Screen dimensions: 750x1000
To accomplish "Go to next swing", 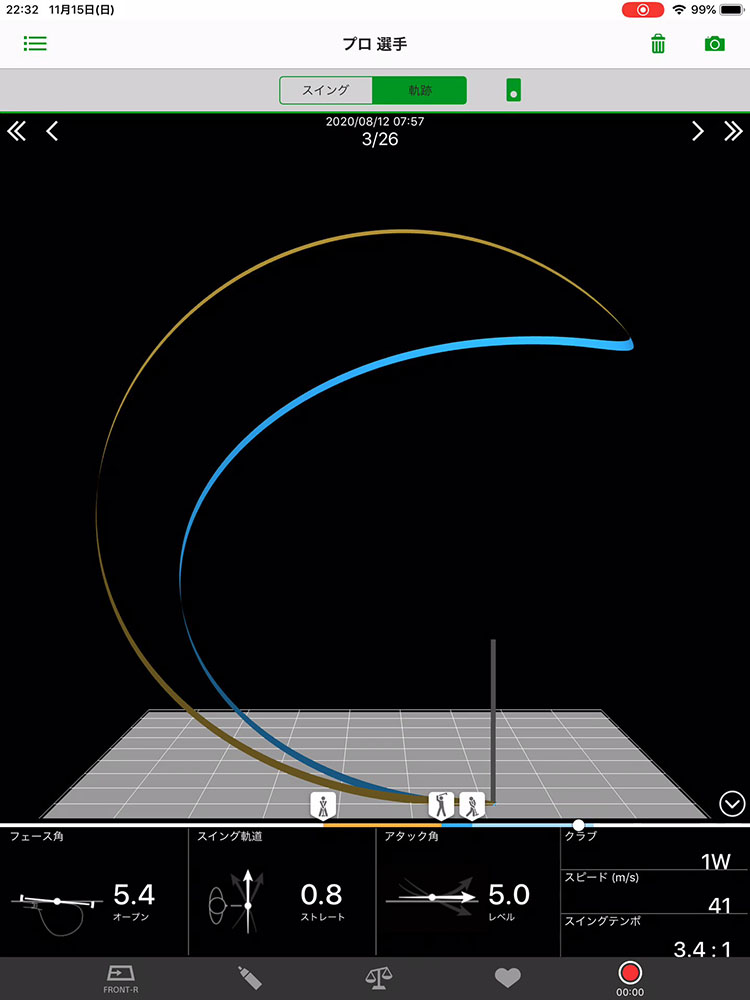I will point(698,131).
